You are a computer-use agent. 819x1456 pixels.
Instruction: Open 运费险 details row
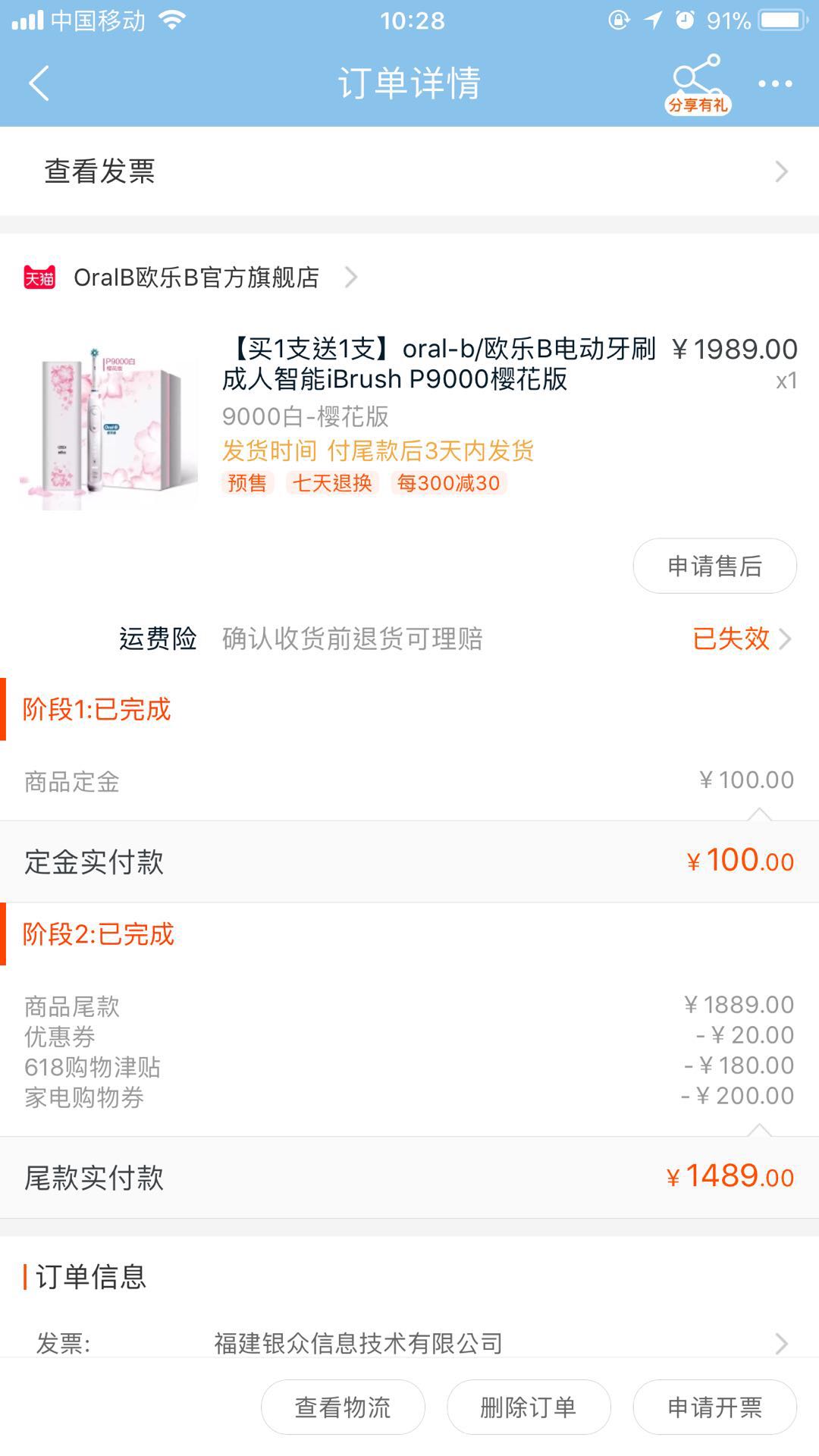click(x=455, y=639)
